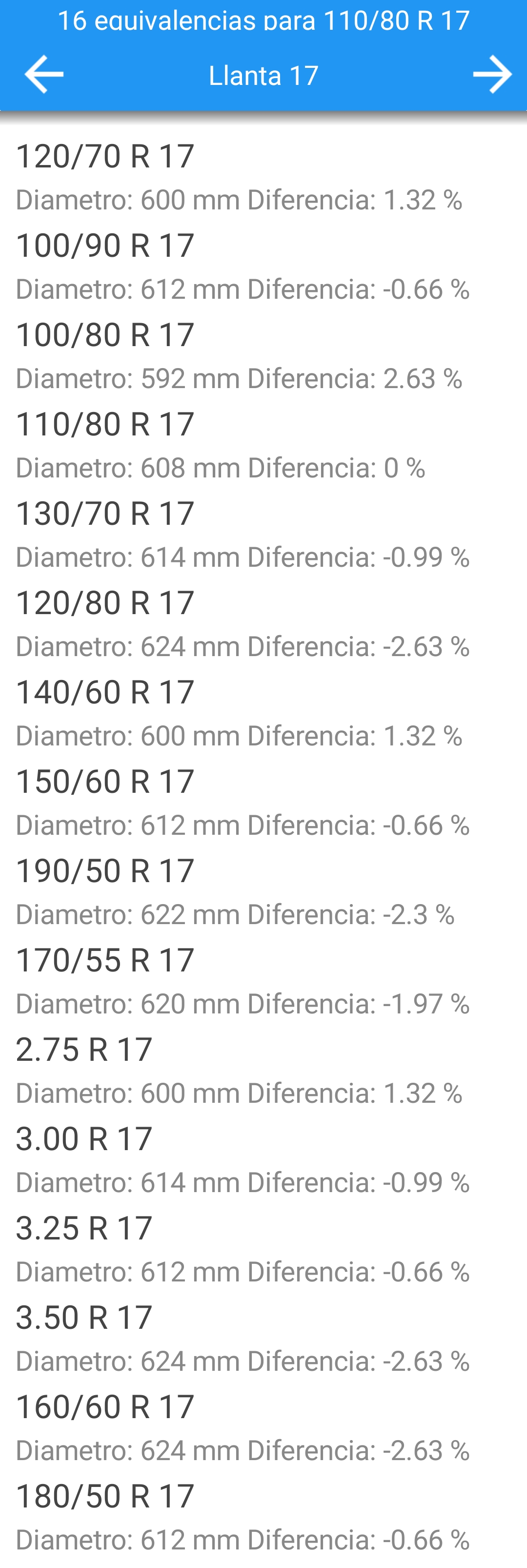Go to the previous rim size

(44, 74)
